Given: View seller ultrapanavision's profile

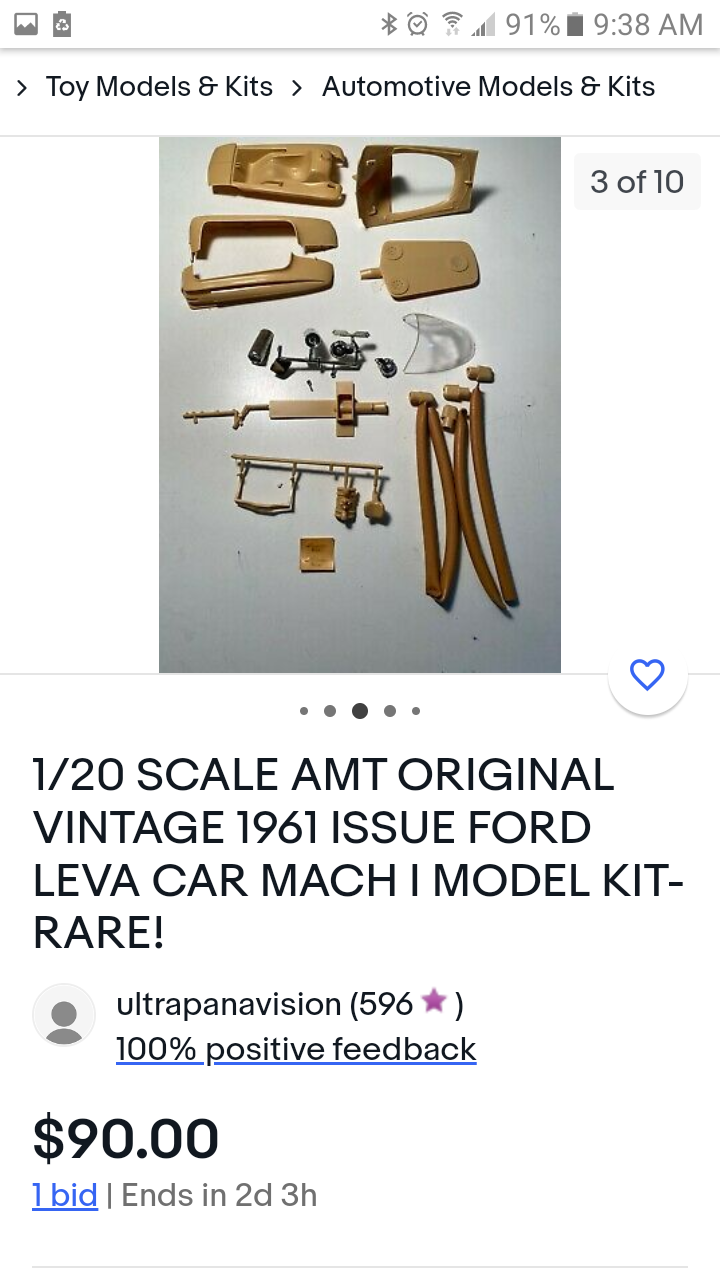Looking at the screenshot, I should (229, 1004).
